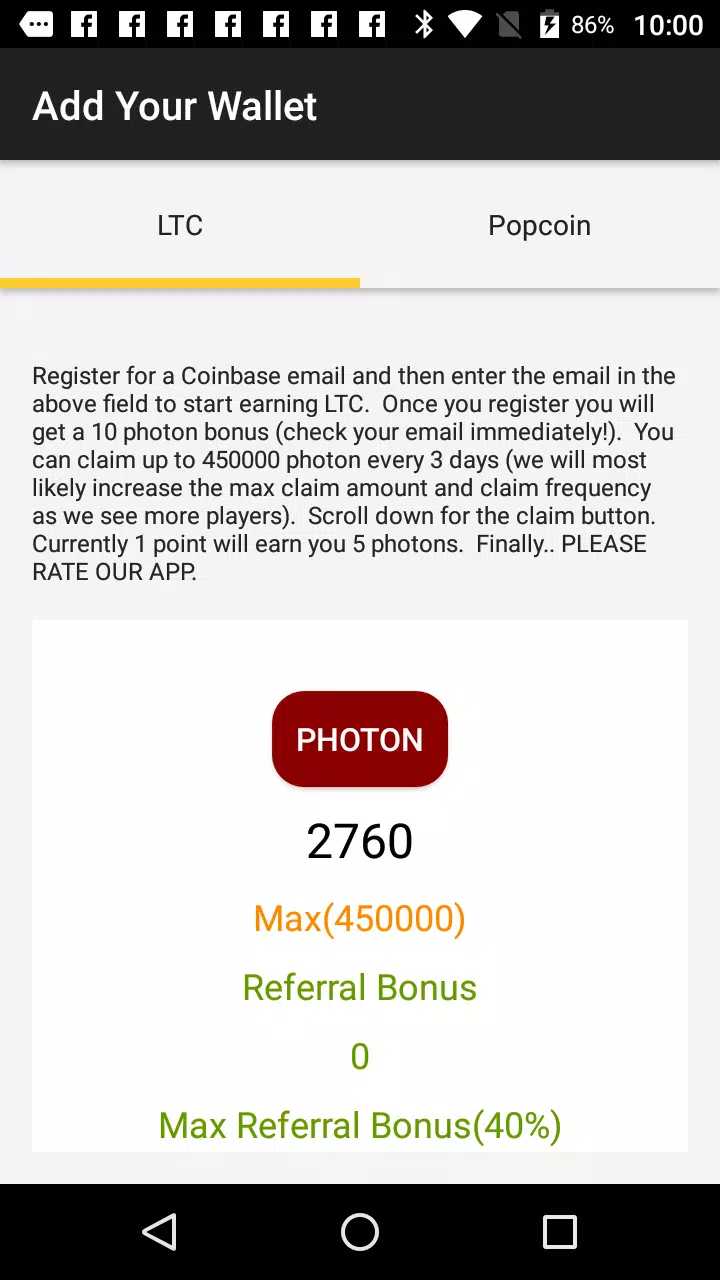Screen dimensions: 720x1280
Task: Tap the no-SIM status icon
Action: (x=505, y=22)
